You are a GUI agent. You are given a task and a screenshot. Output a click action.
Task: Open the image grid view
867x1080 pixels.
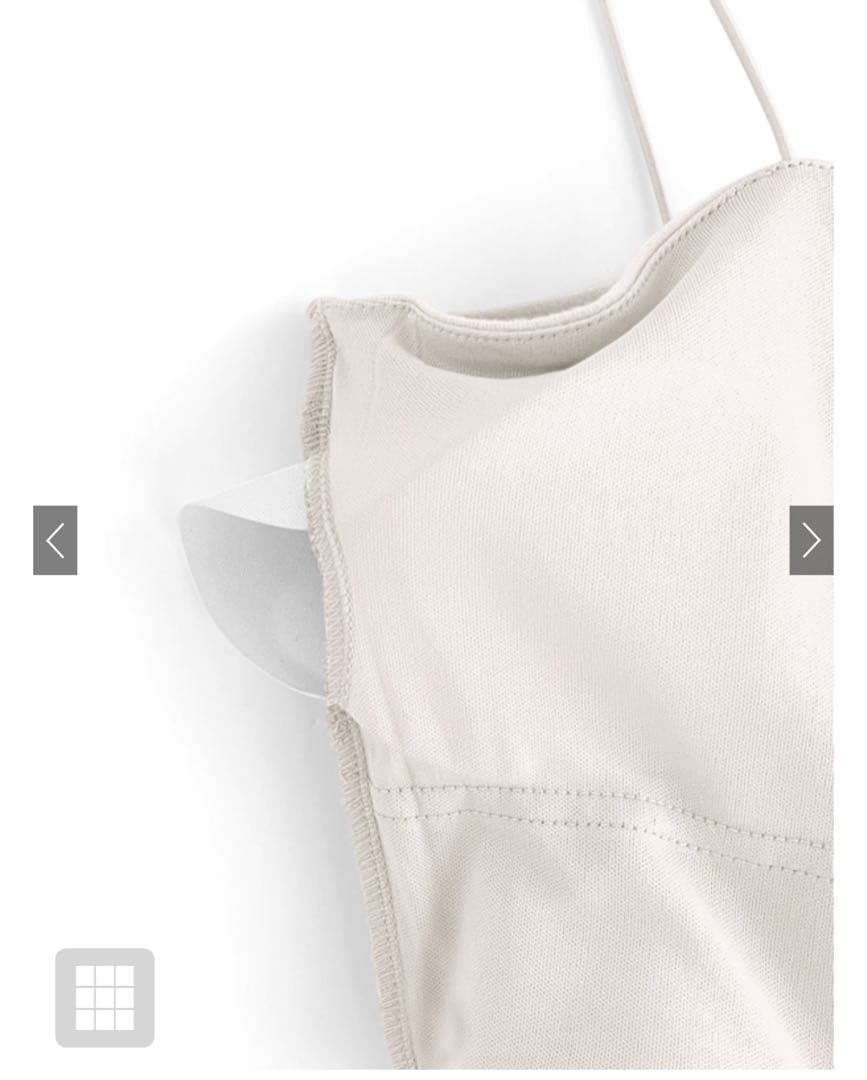point(105,997)
